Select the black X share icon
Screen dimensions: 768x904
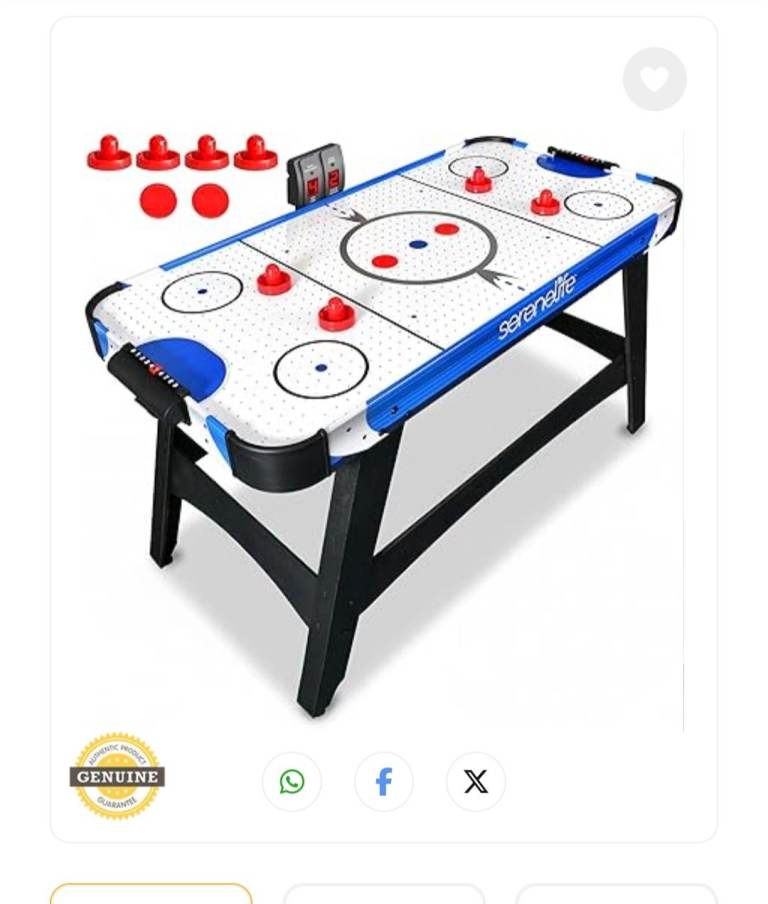pyautogui.click(x=475, y=782)
